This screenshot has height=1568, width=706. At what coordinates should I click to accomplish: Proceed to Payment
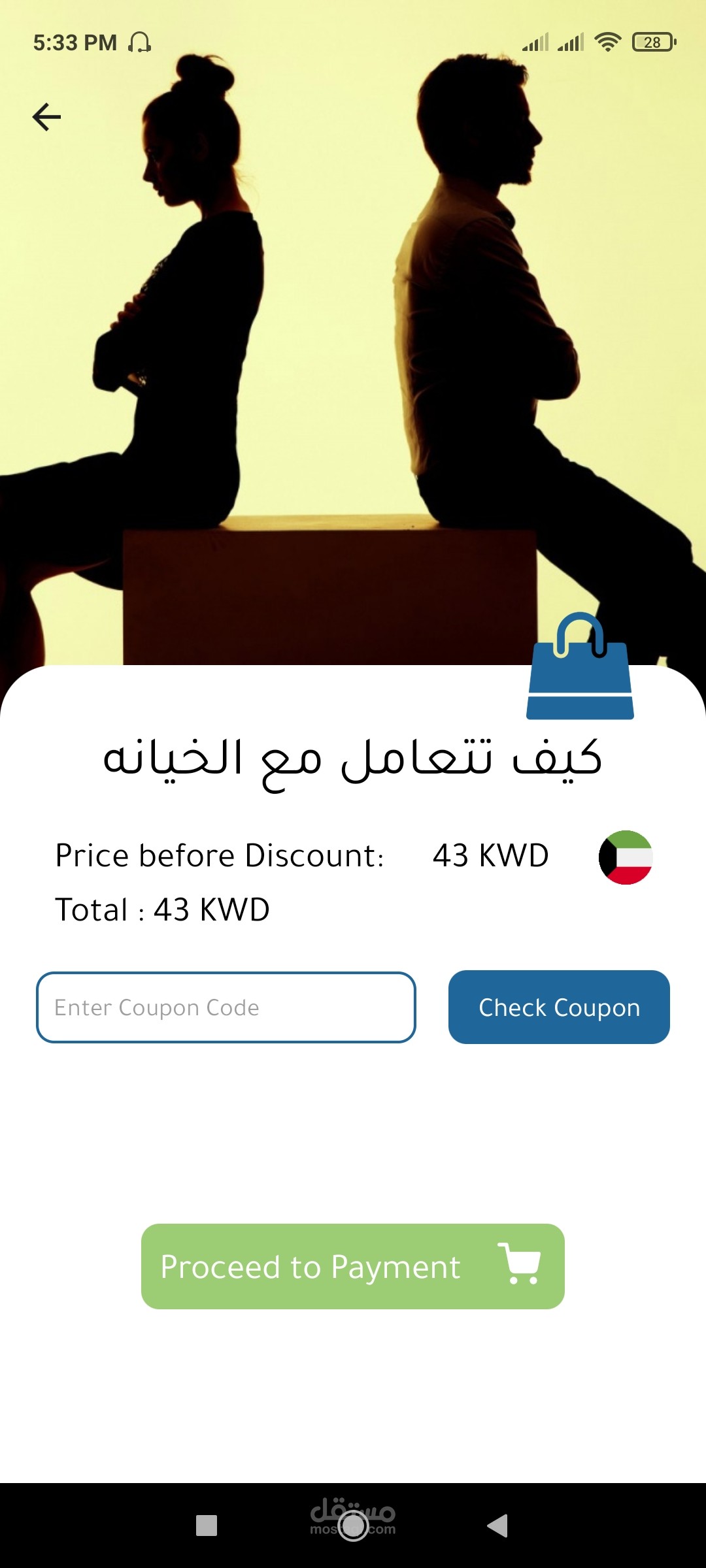353,1266
